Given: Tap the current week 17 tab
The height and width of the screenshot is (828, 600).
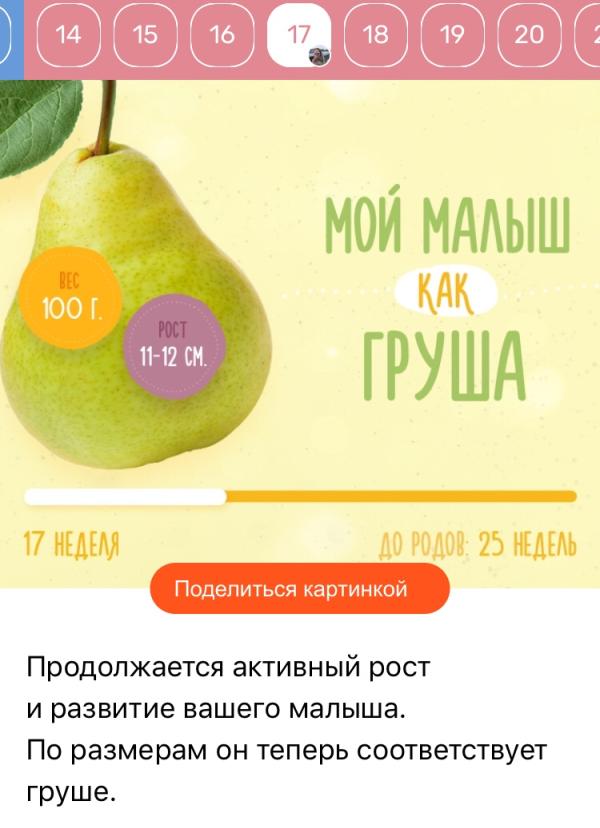Looking at the screenshot, I should click(x=299, y=35).
